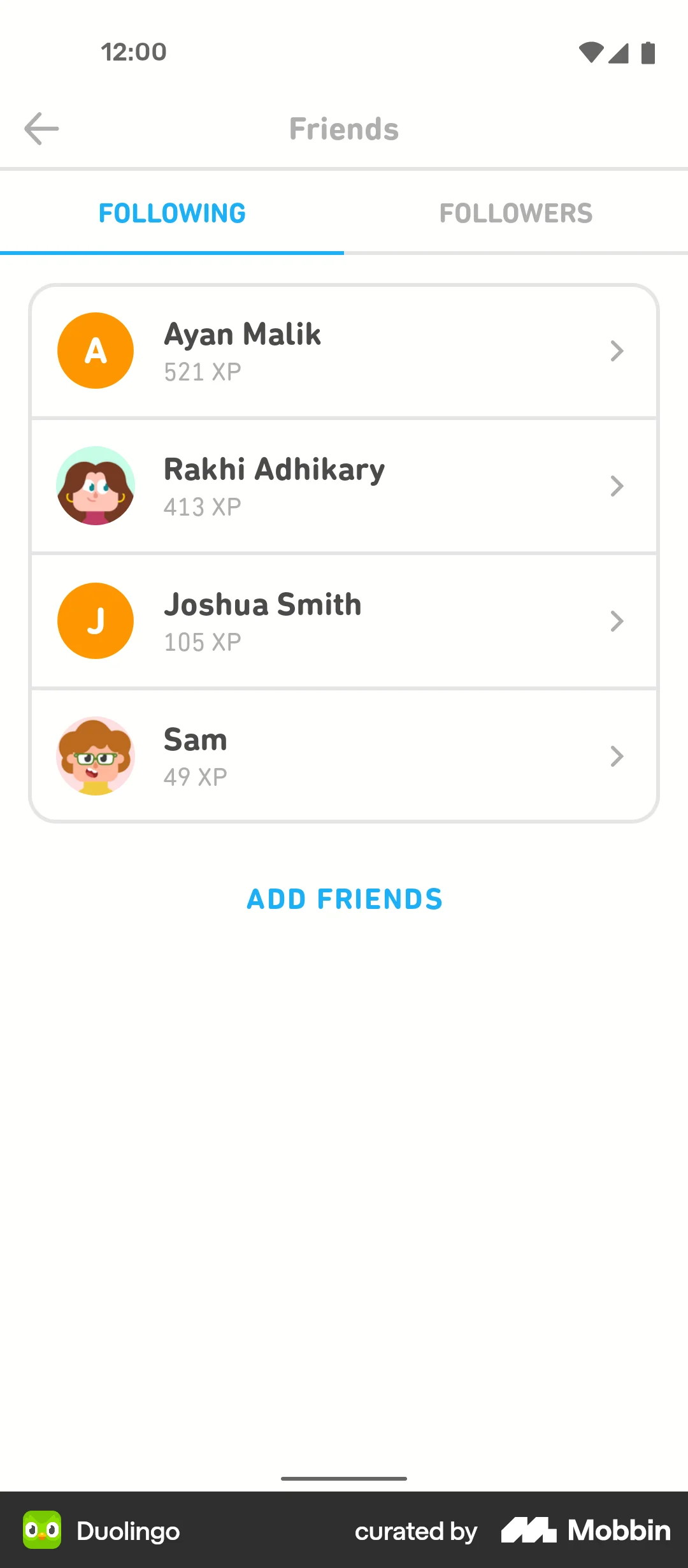Image resolution: width=688 pixels, height=1568 pixels.
Task: Click ADD FRIENDS
Action: click(343, 899)
